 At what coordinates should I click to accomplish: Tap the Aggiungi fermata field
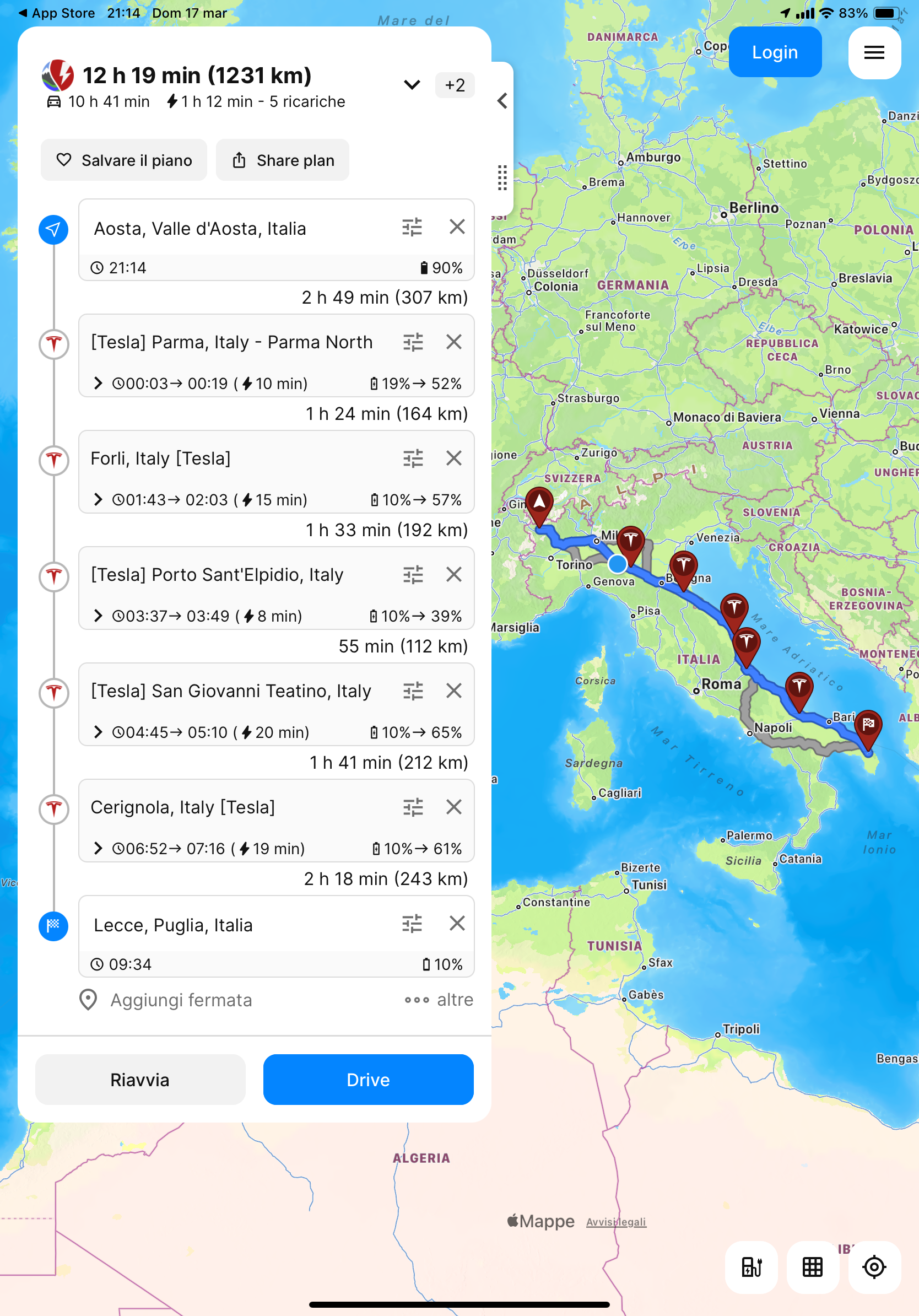coord(181,1000)
